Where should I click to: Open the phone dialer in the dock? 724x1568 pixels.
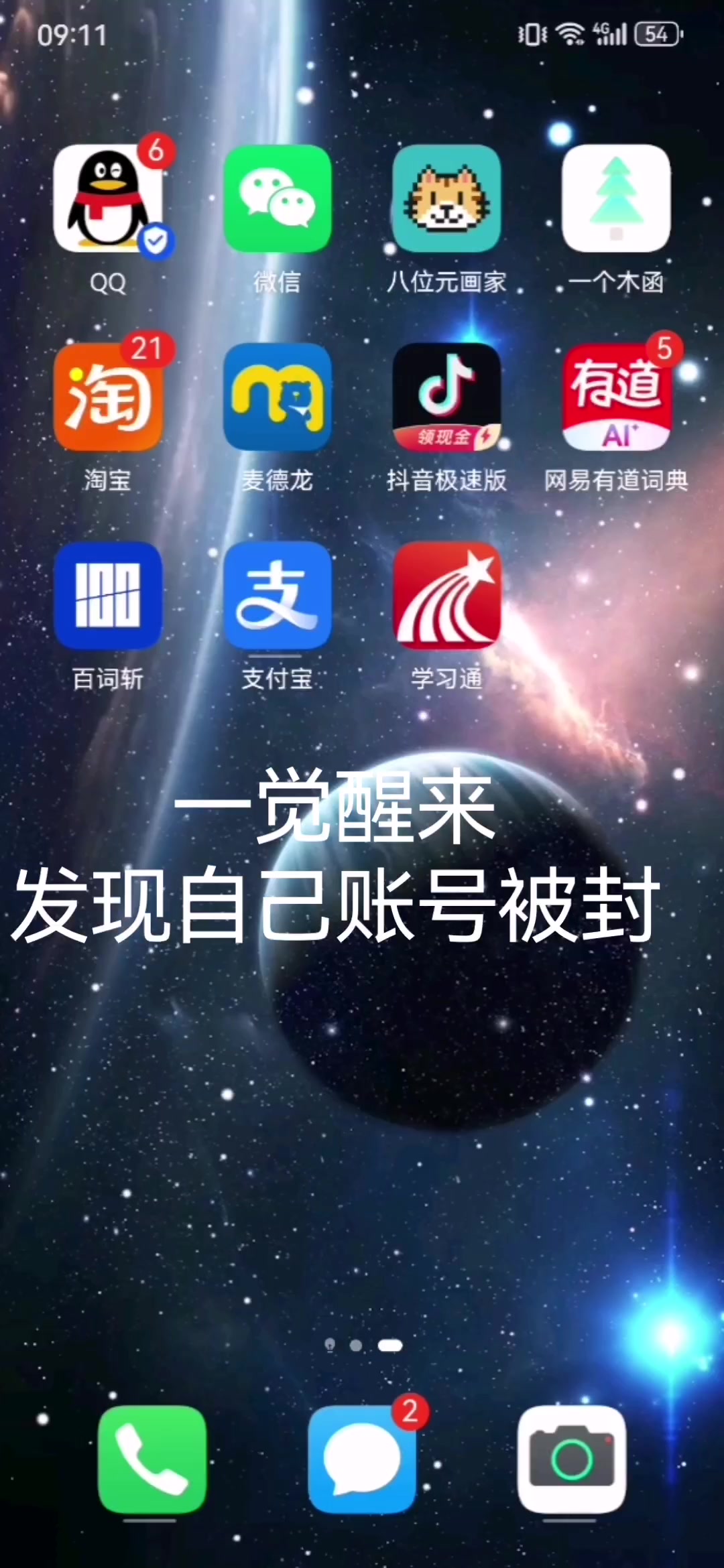(x=152, y=1459)
